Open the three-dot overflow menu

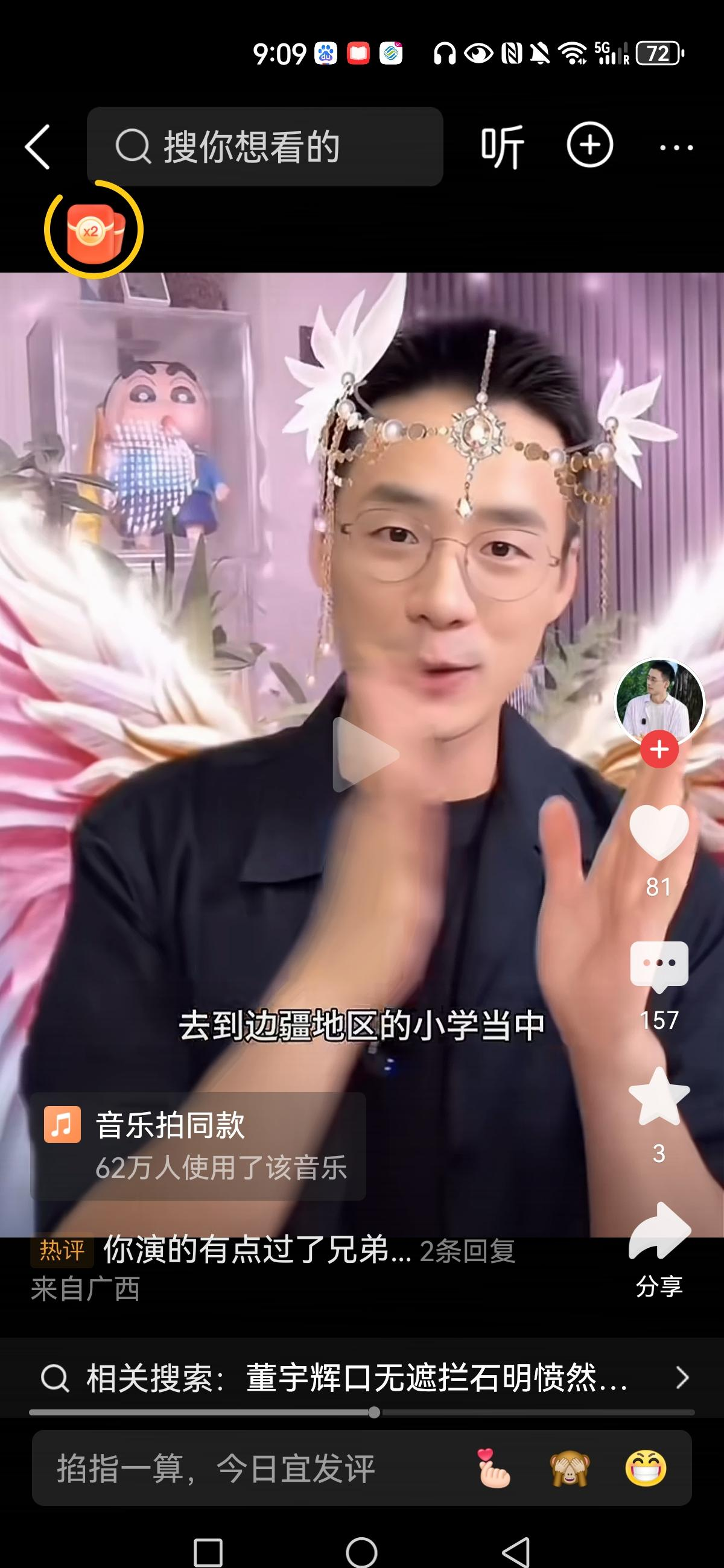pos(676,147)
